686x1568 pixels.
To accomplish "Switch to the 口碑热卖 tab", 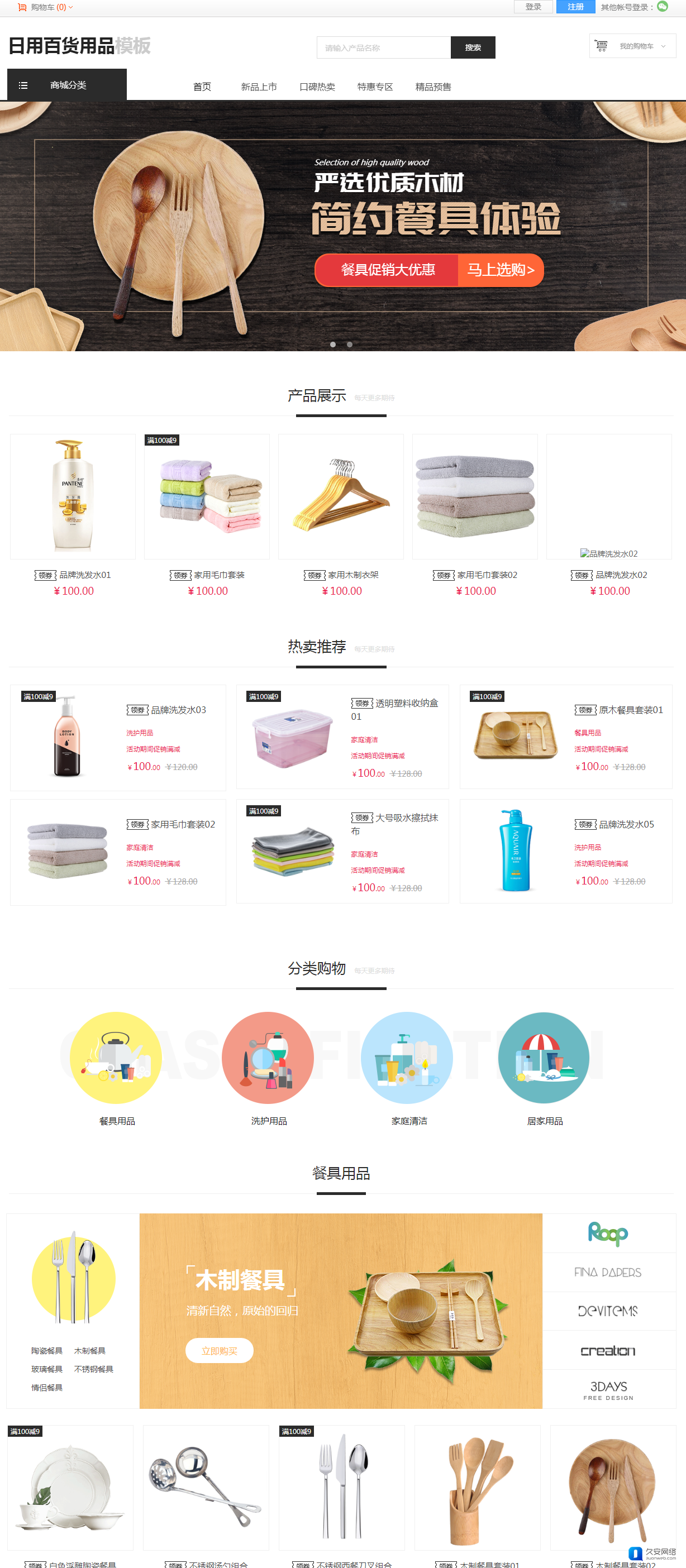I will pos(317,87).
